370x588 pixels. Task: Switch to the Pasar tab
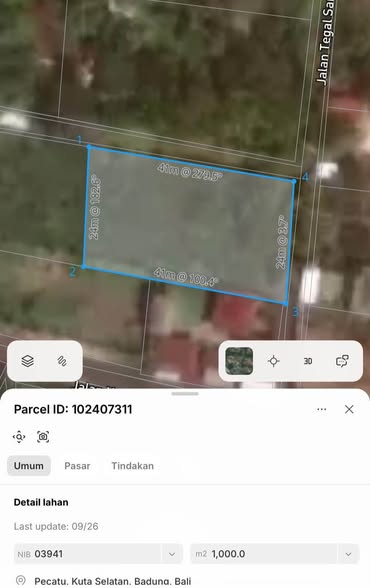coord(77,466)
